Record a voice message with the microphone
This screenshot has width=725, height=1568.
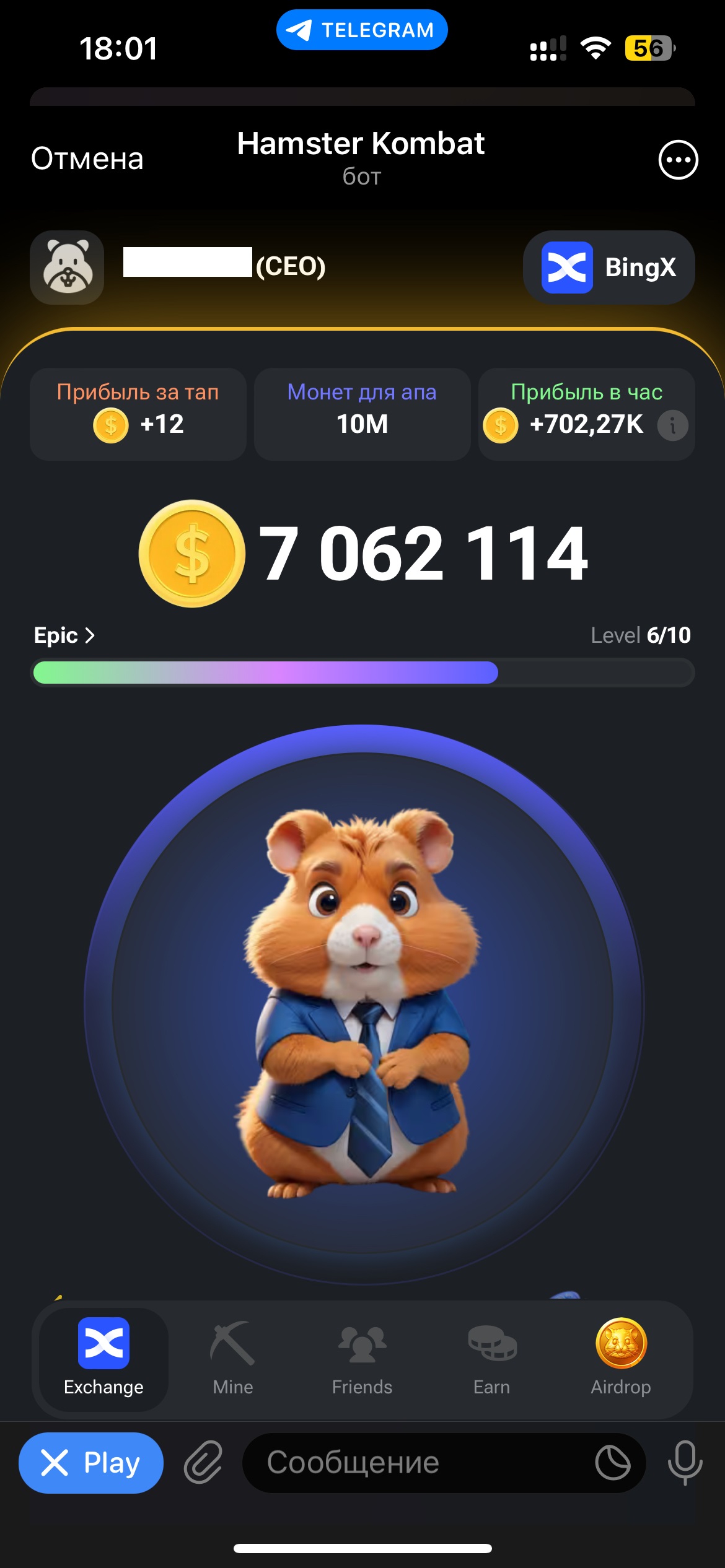(685, 1463)
